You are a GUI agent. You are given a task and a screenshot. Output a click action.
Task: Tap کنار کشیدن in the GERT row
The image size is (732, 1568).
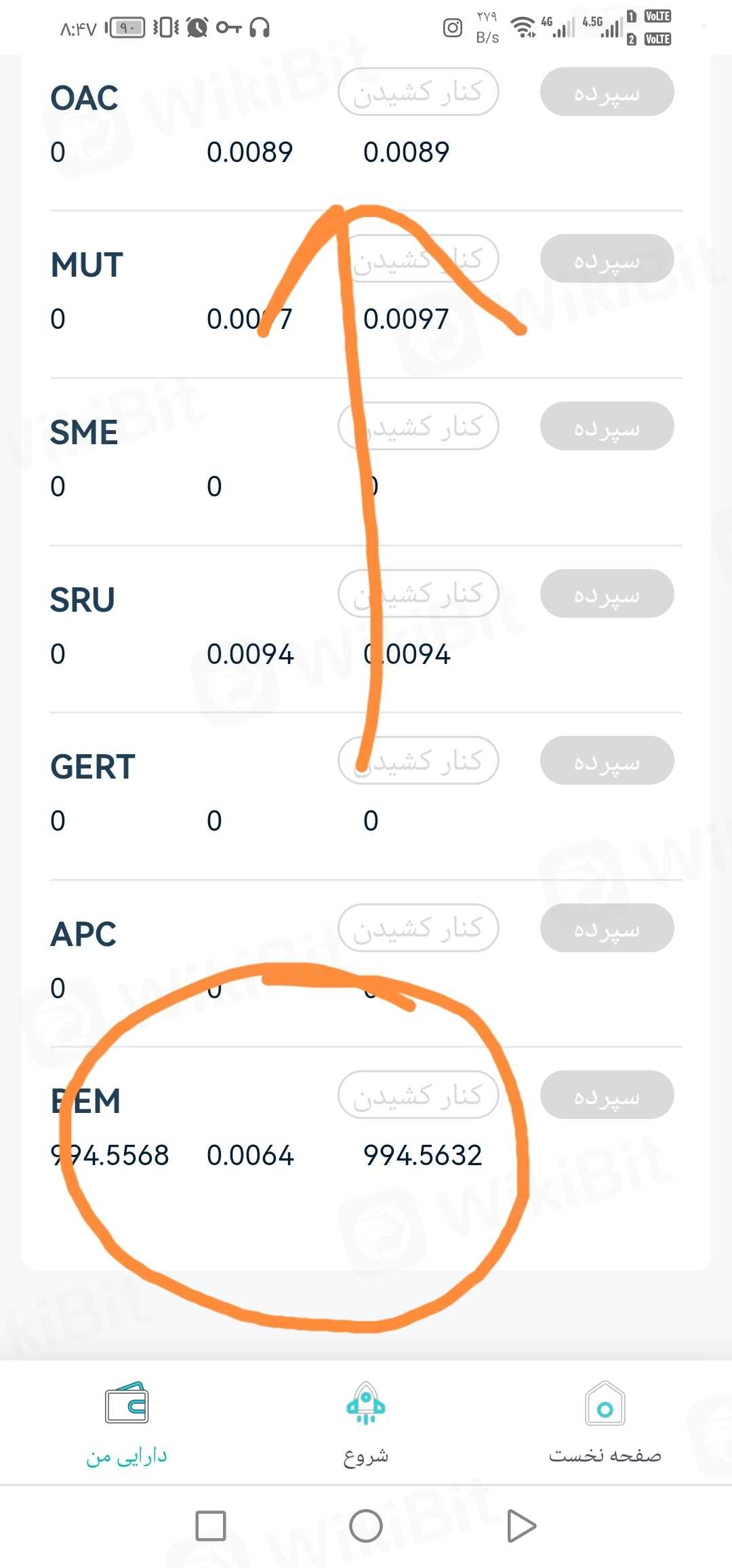(418, 760)
